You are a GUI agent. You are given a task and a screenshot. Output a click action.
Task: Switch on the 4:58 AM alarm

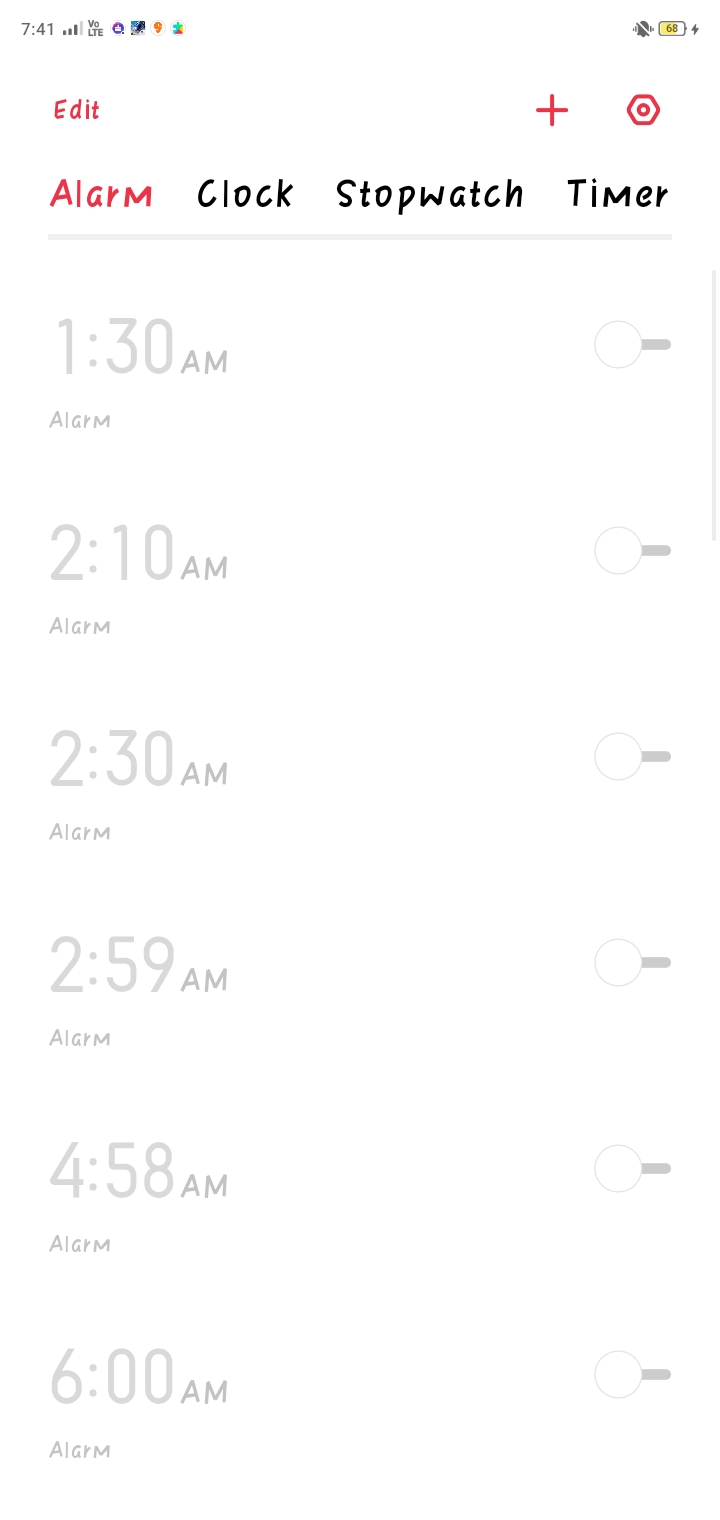pos(632,1169)
